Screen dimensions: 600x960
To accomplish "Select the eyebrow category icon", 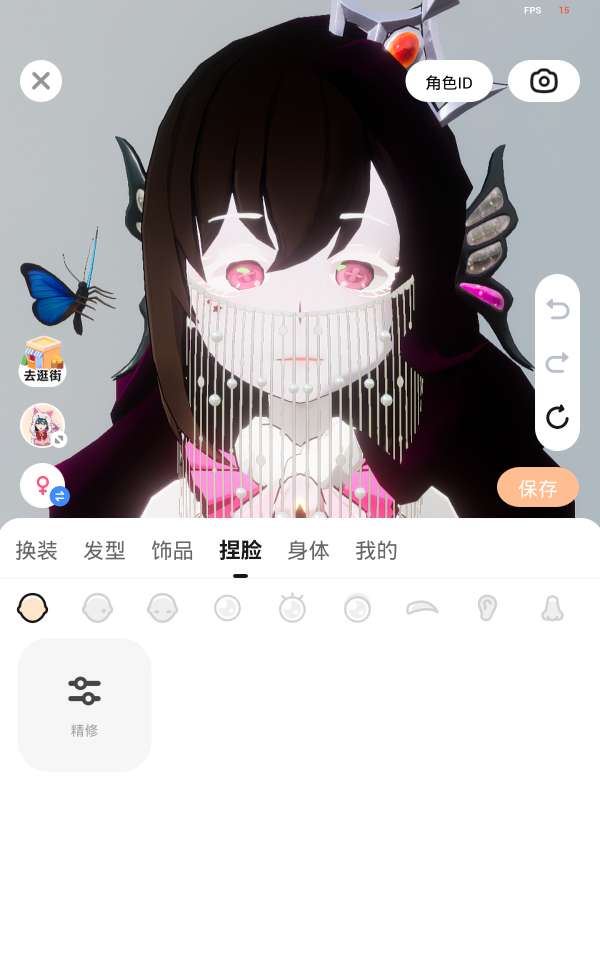I will (x=422, y=608).
